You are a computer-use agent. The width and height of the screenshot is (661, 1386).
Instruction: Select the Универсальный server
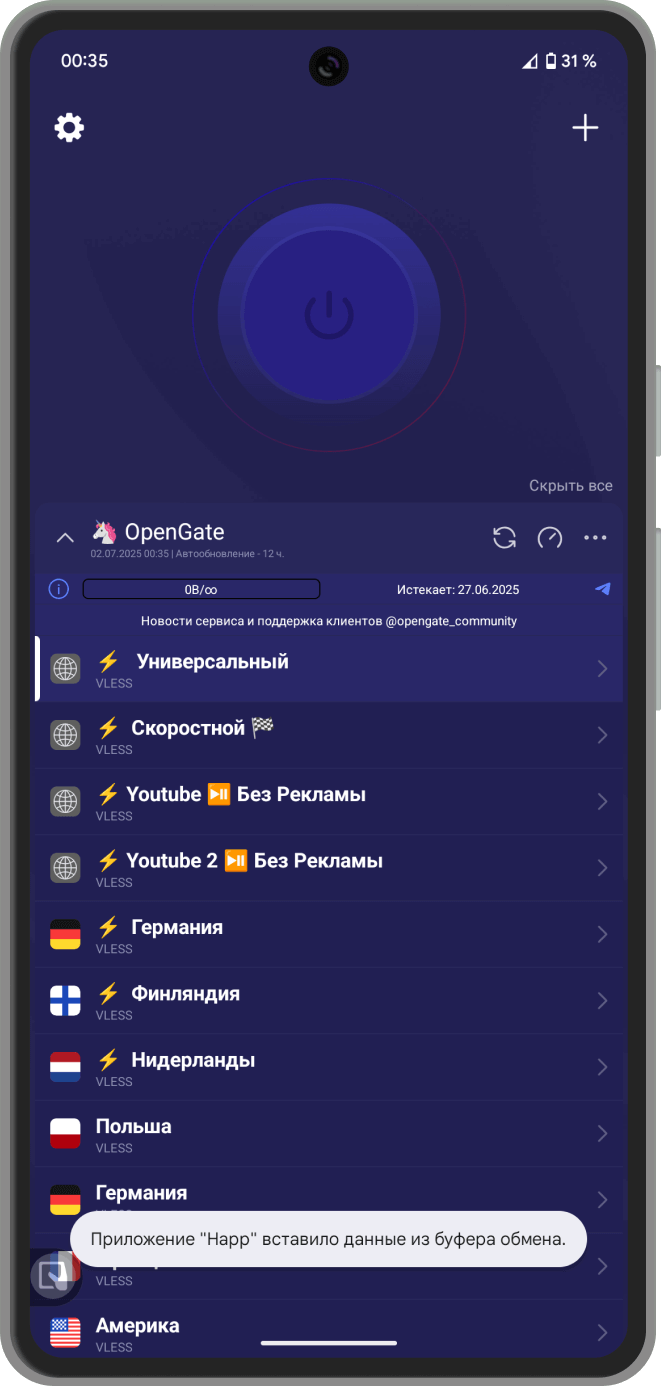[x=300, y=669]
